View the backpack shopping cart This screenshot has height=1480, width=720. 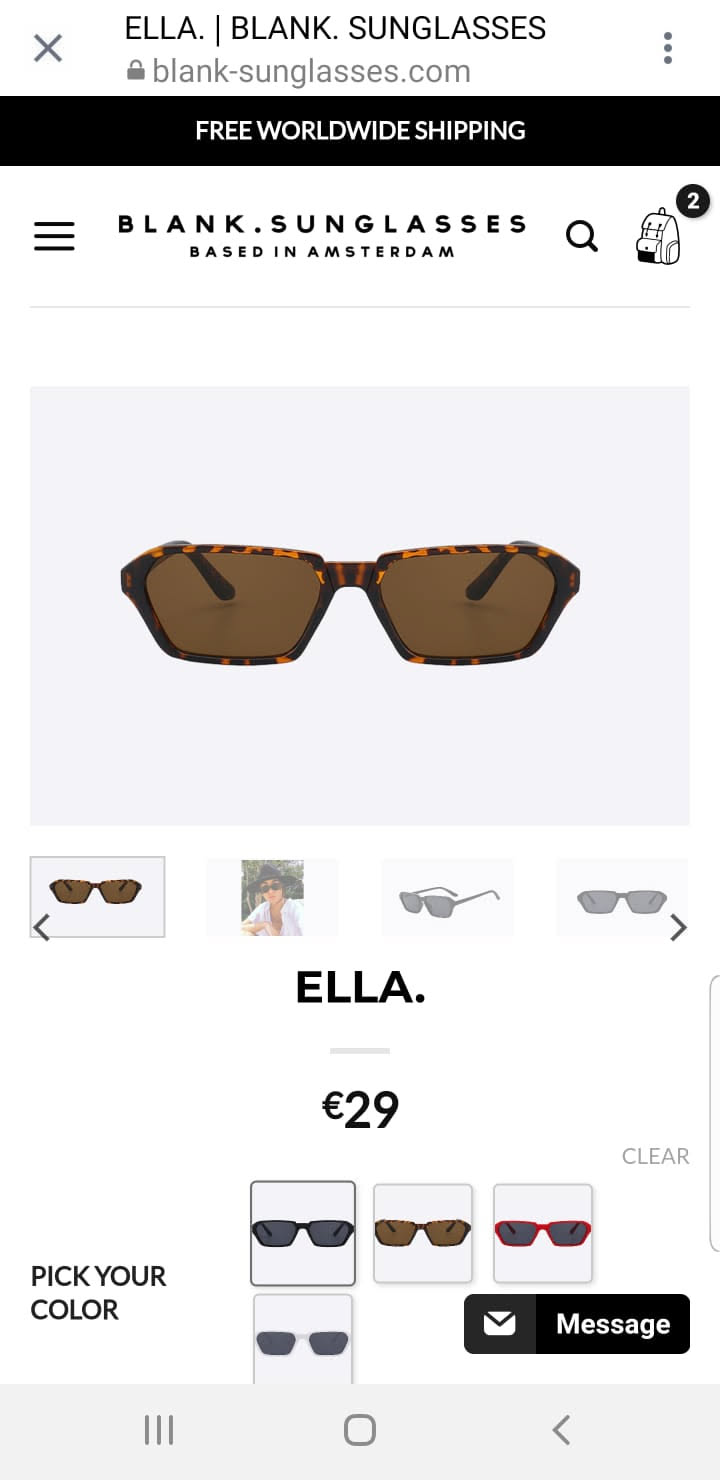pyautogui.click(x=659, y=236)
